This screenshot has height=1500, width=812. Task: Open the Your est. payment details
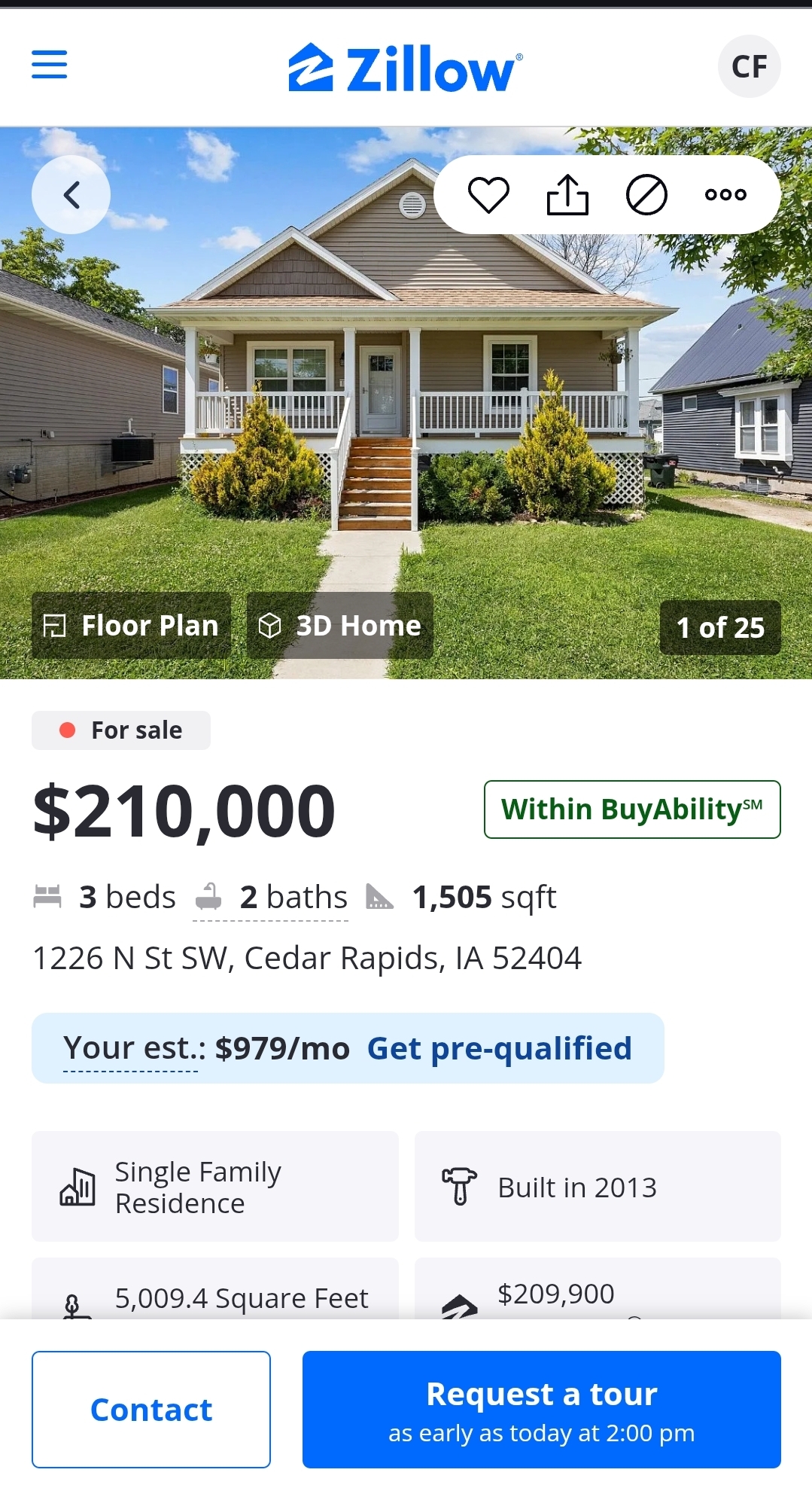pyautogui.click(x=131, y=1048)
